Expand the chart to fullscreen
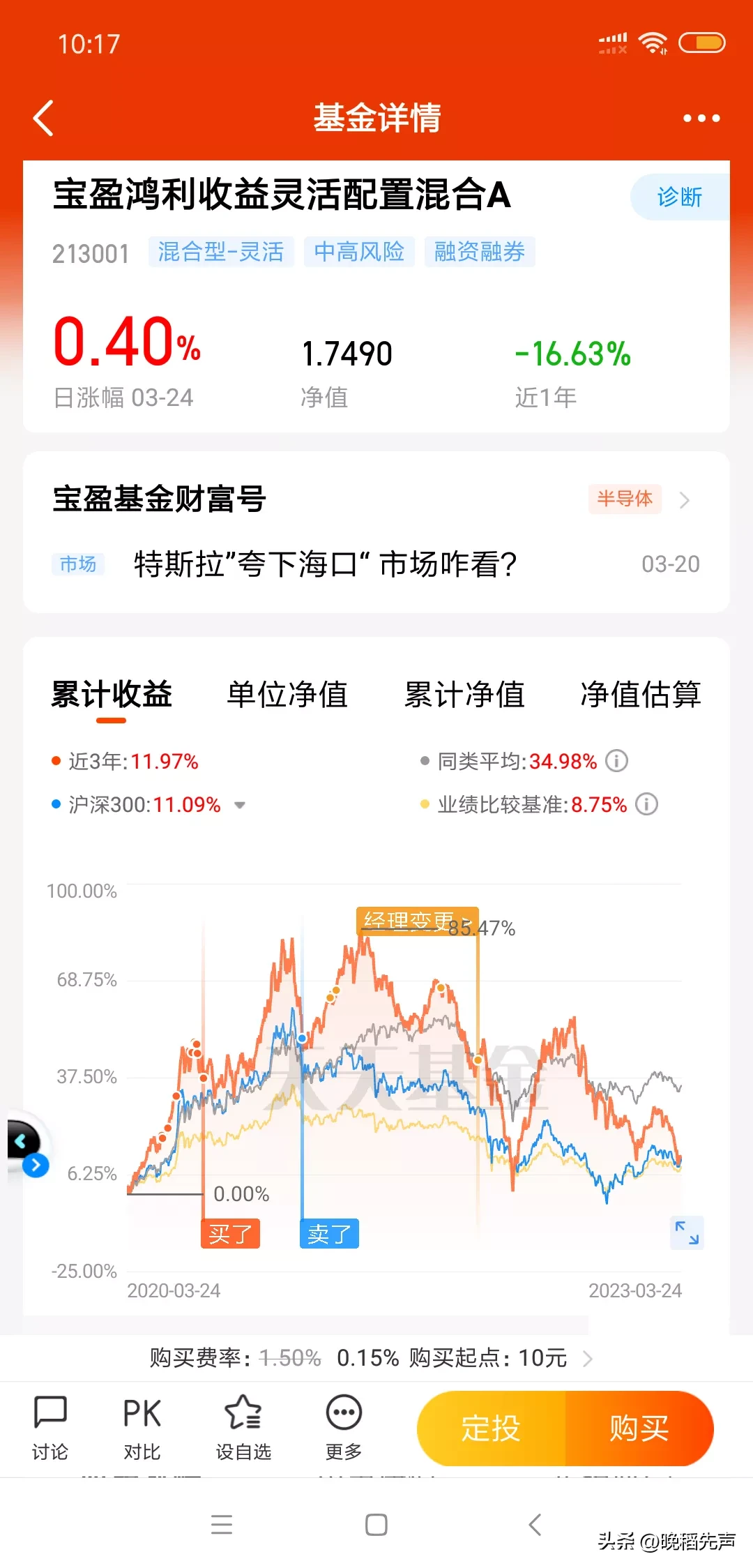Viewport: 753px width, 1568px height. click(x=687, y=1232)
